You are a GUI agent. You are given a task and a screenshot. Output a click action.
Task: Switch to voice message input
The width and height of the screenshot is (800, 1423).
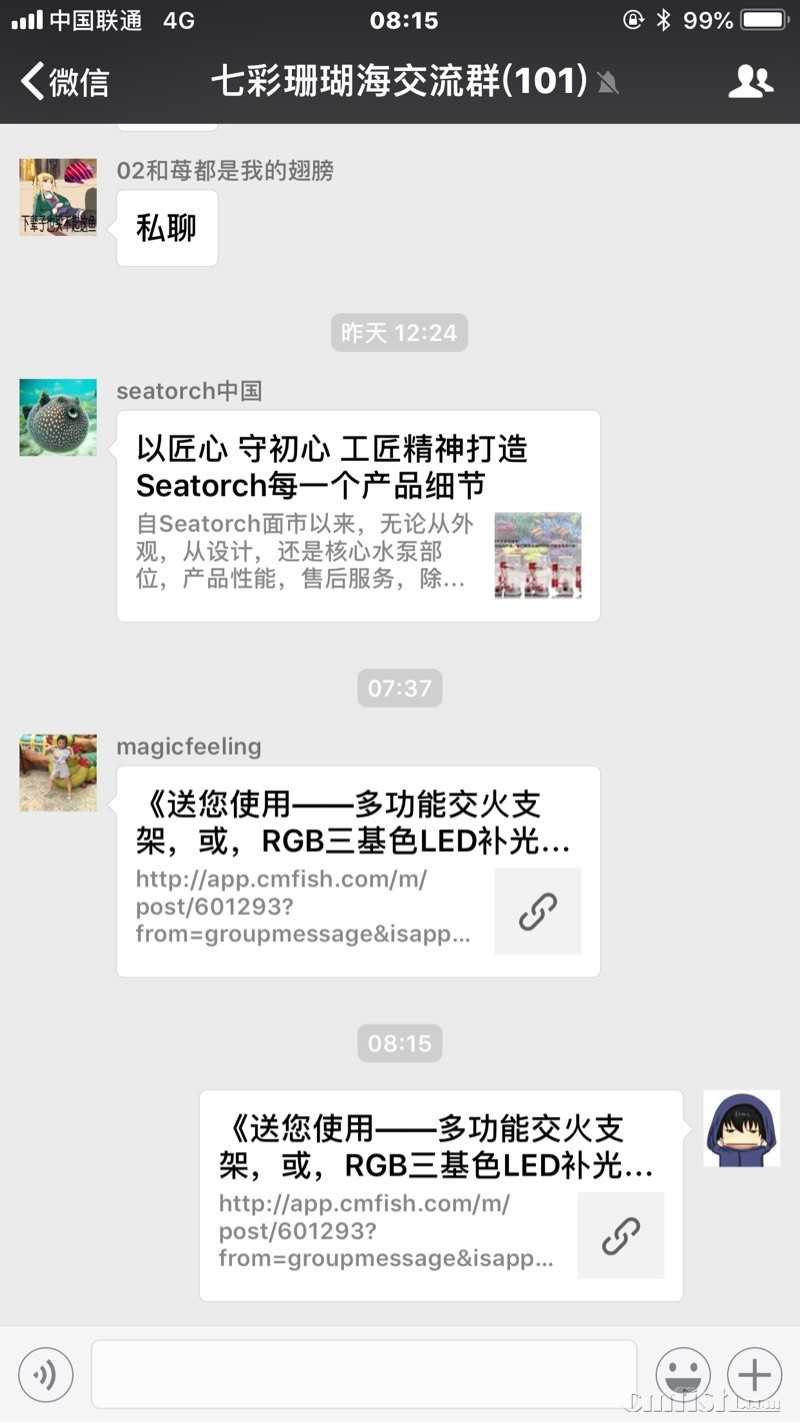coord(46,1375)
